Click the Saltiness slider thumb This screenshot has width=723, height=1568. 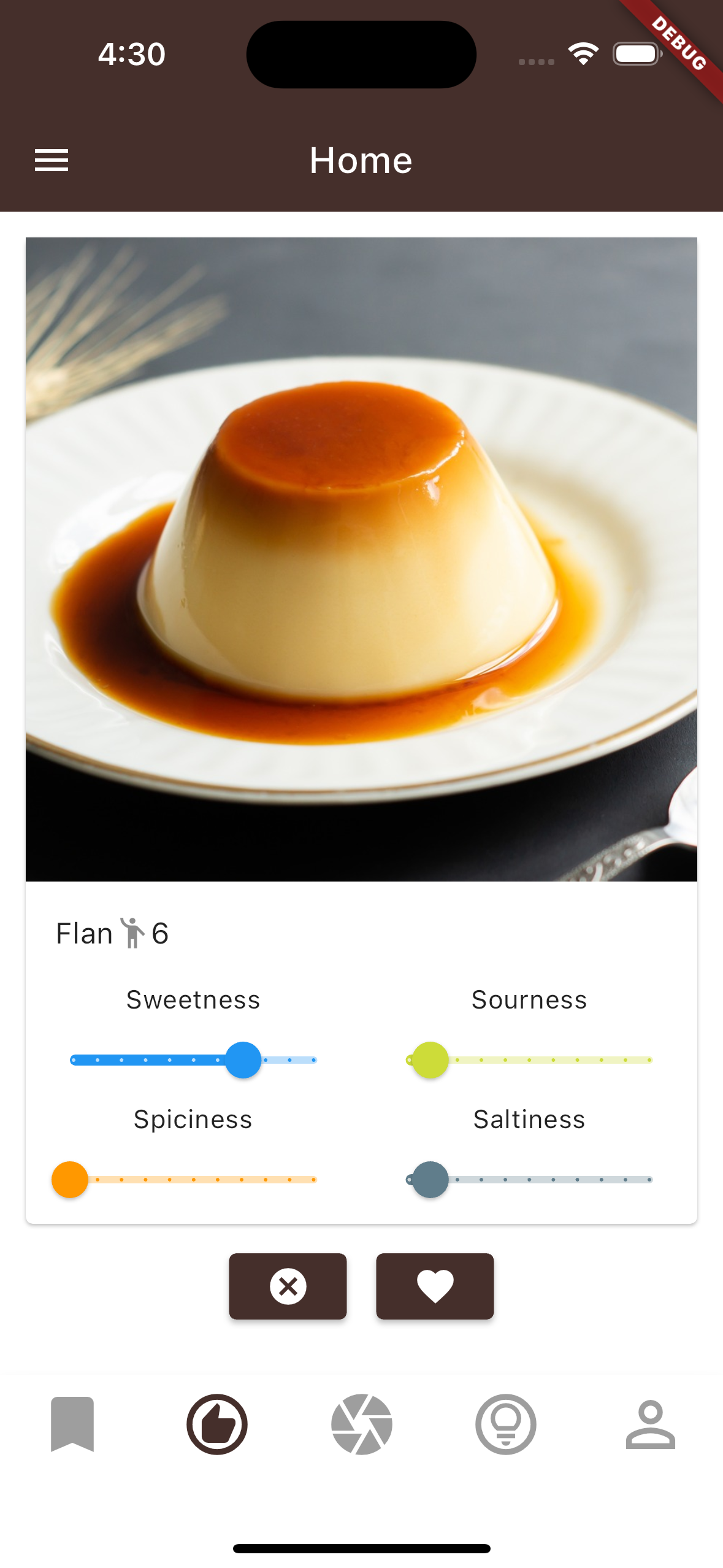pyautogui.click(x=429, y=1179)
